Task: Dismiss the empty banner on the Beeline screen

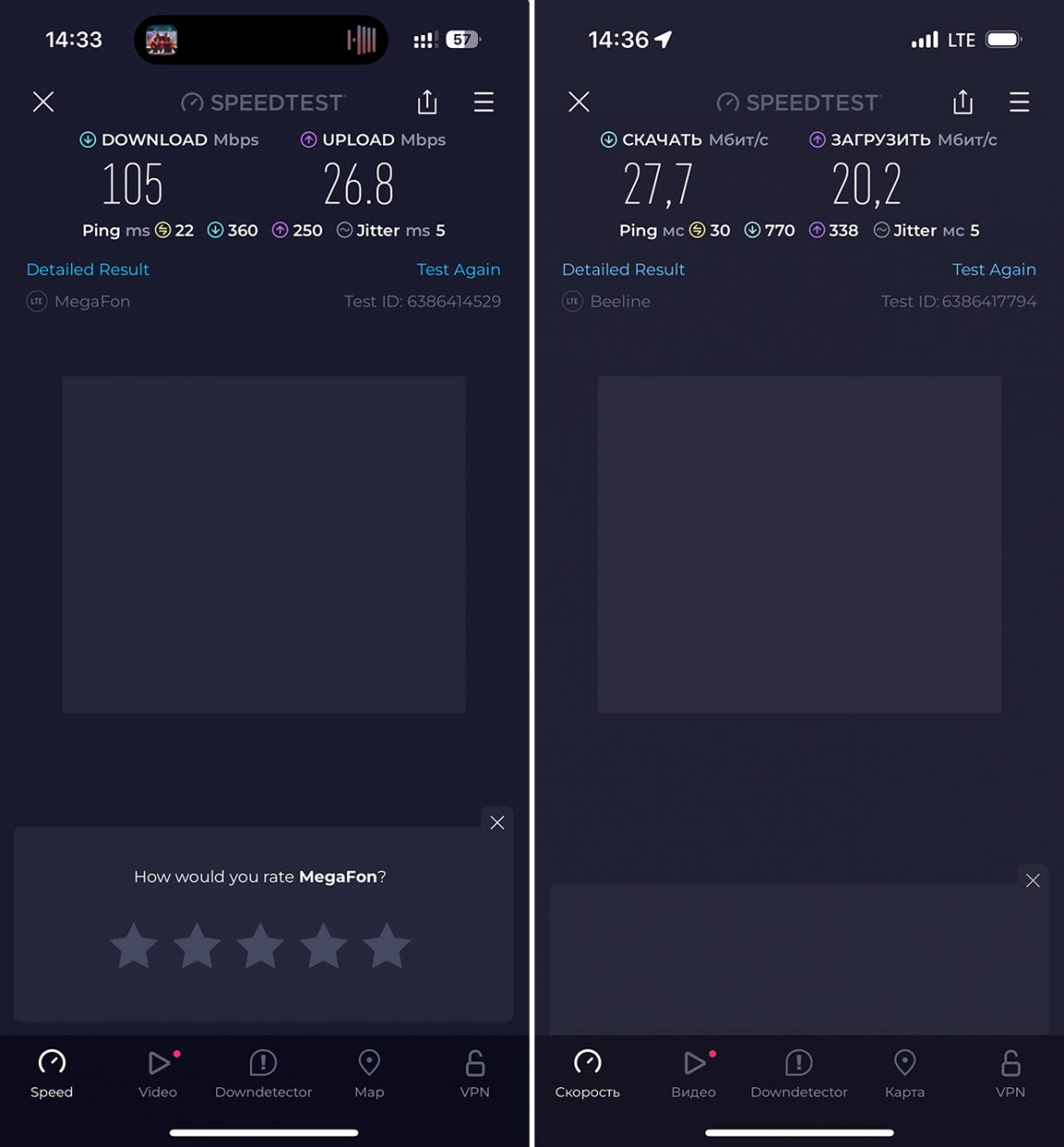Action: [x=1033, y=881]
